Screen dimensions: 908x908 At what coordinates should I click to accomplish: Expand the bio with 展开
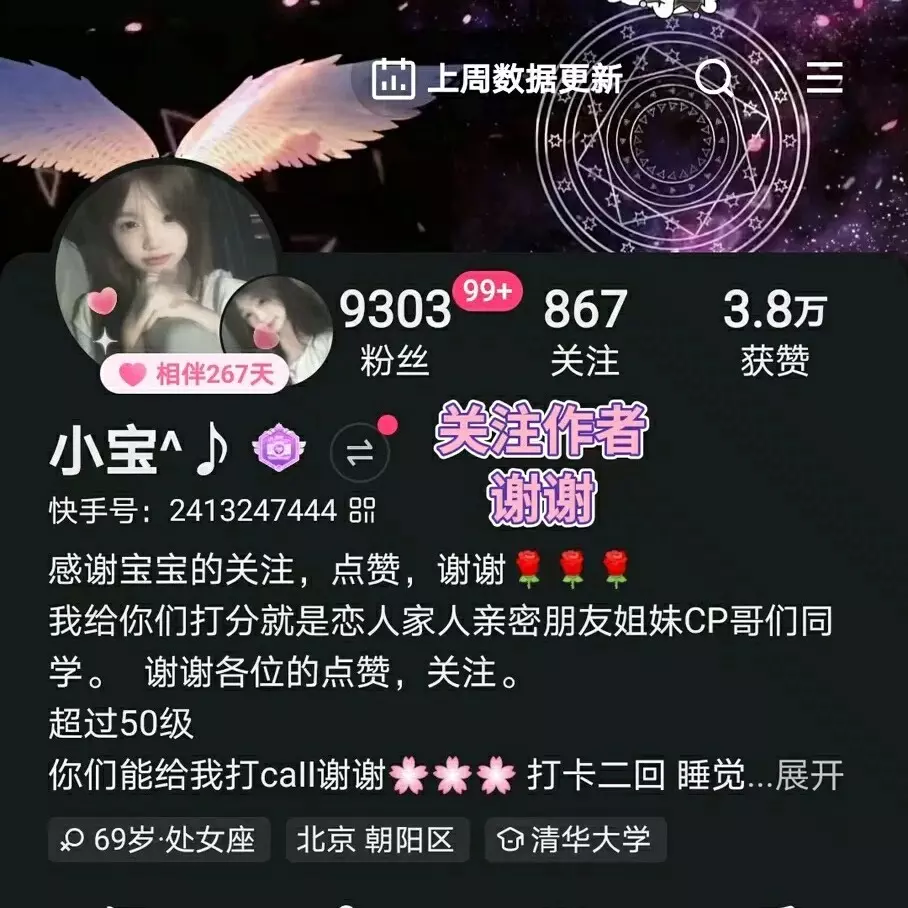[x=810, y=776]
